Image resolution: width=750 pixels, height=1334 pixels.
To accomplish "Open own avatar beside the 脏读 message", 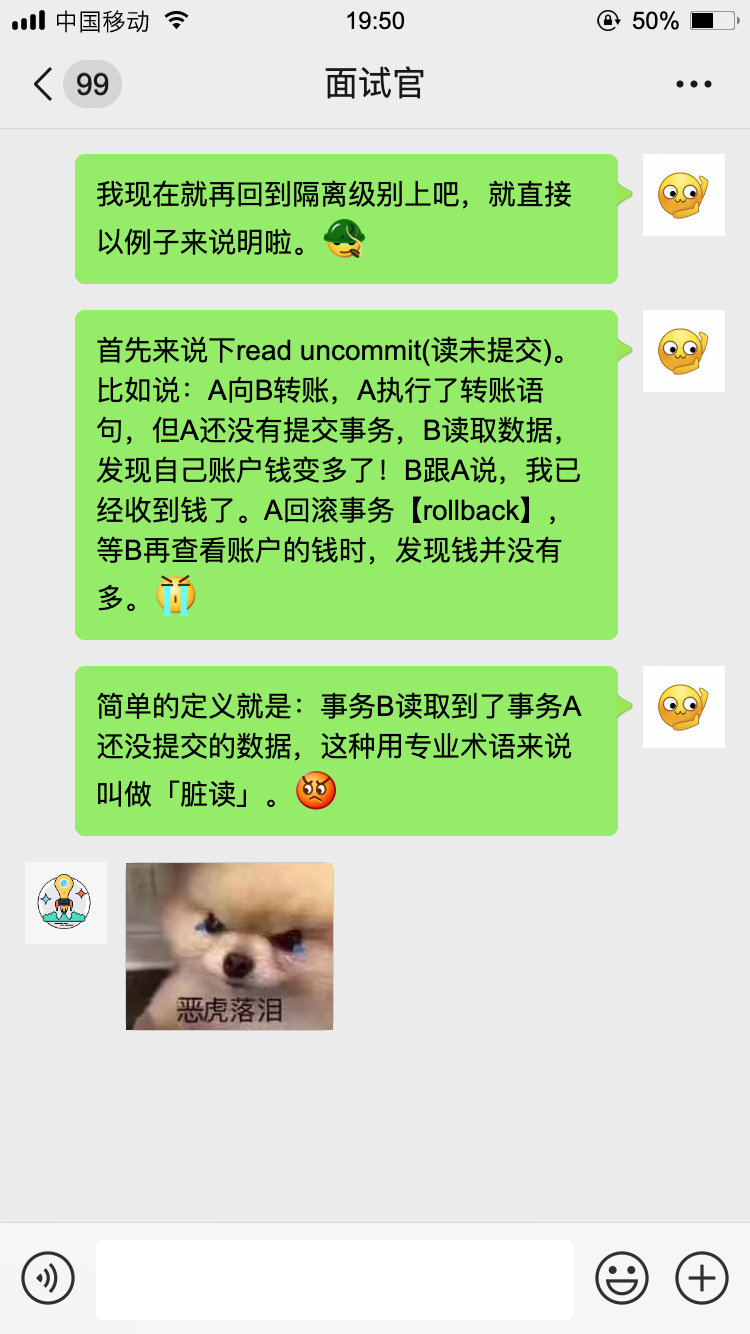I will tap(683, 707).
